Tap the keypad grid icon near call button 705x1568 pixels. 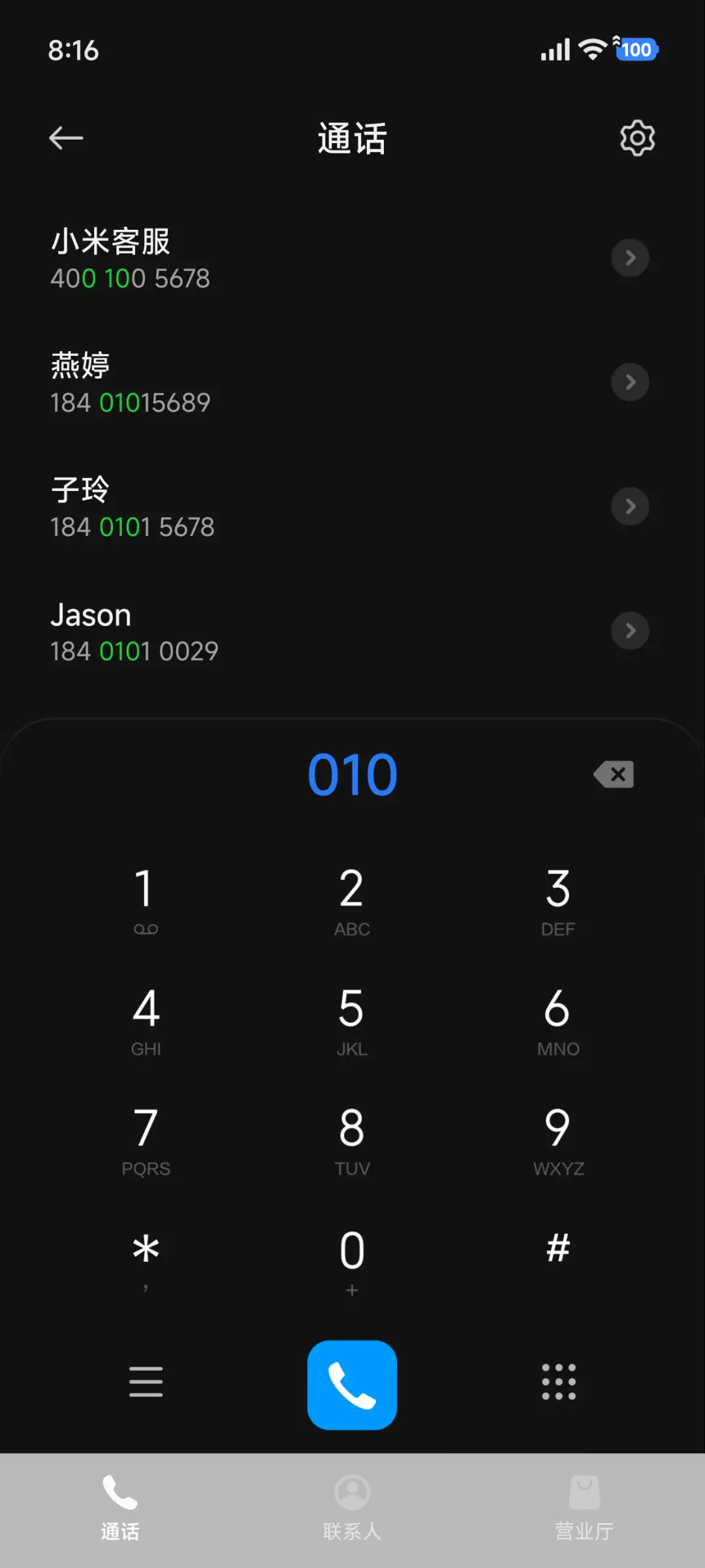[558, 1382]
